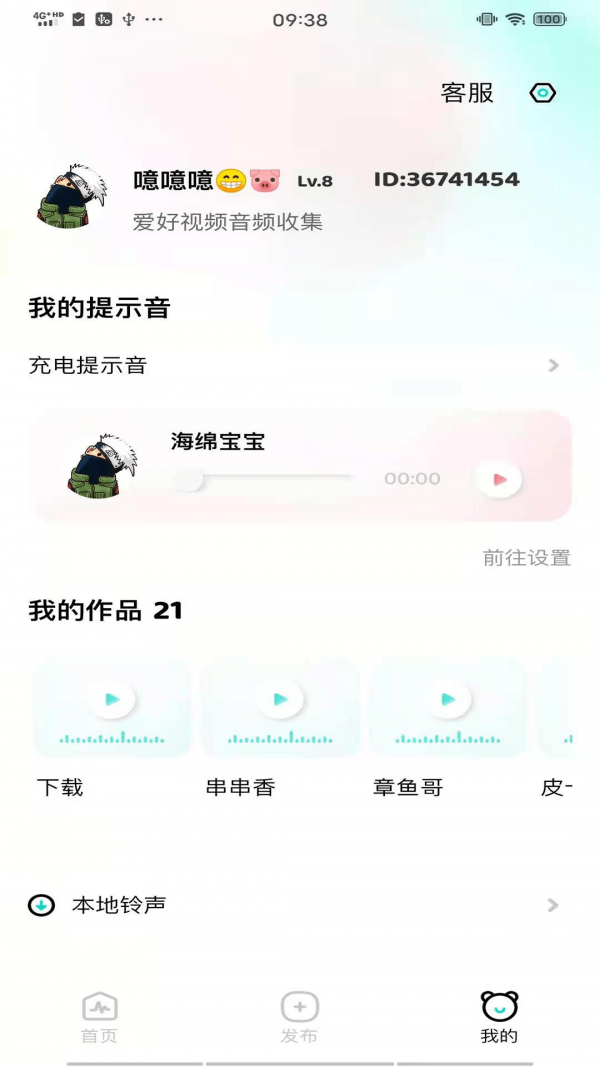Screen dimensions: 600x1067
Task: Go to 前往设置 link
Action: tap(526, 558)
